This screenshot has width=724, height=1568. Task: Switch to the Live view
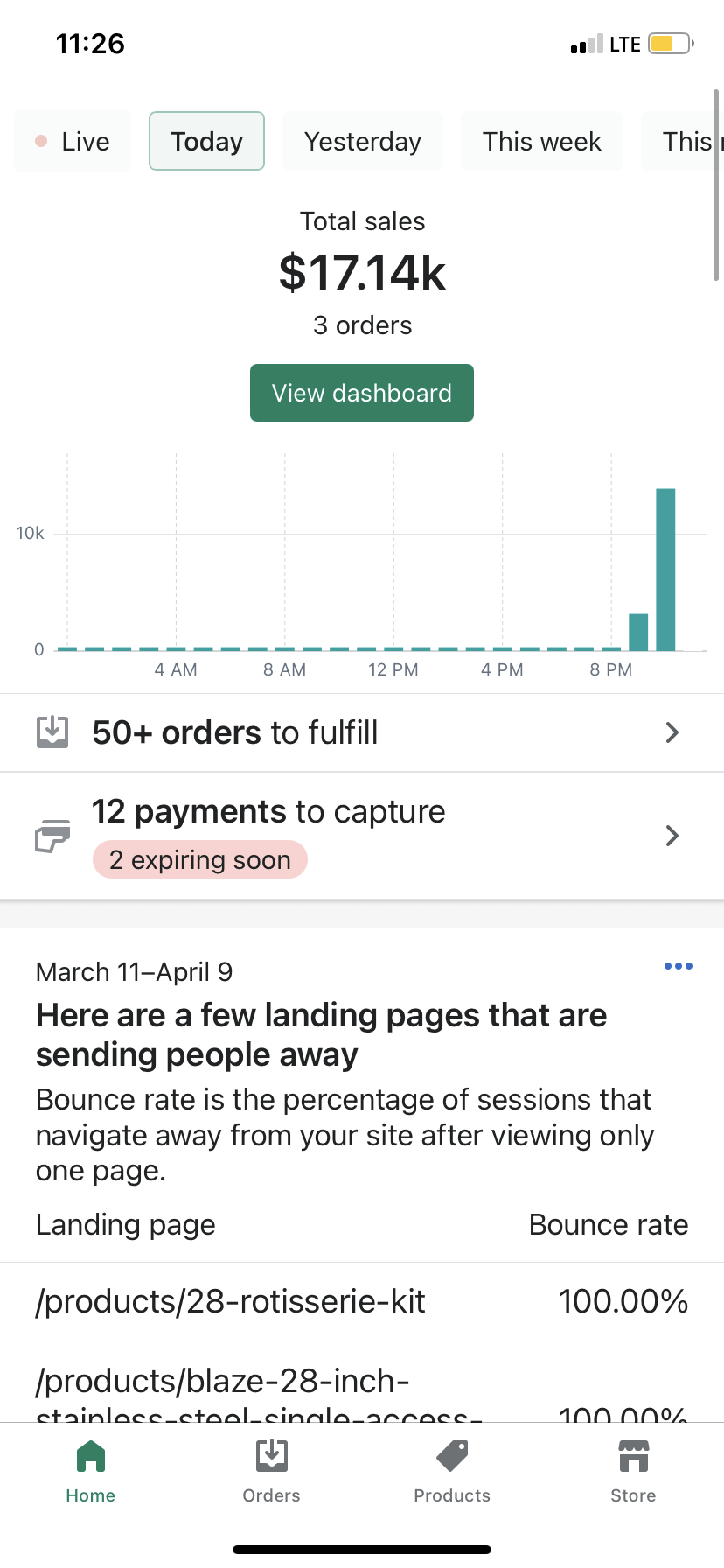(73, 141)
